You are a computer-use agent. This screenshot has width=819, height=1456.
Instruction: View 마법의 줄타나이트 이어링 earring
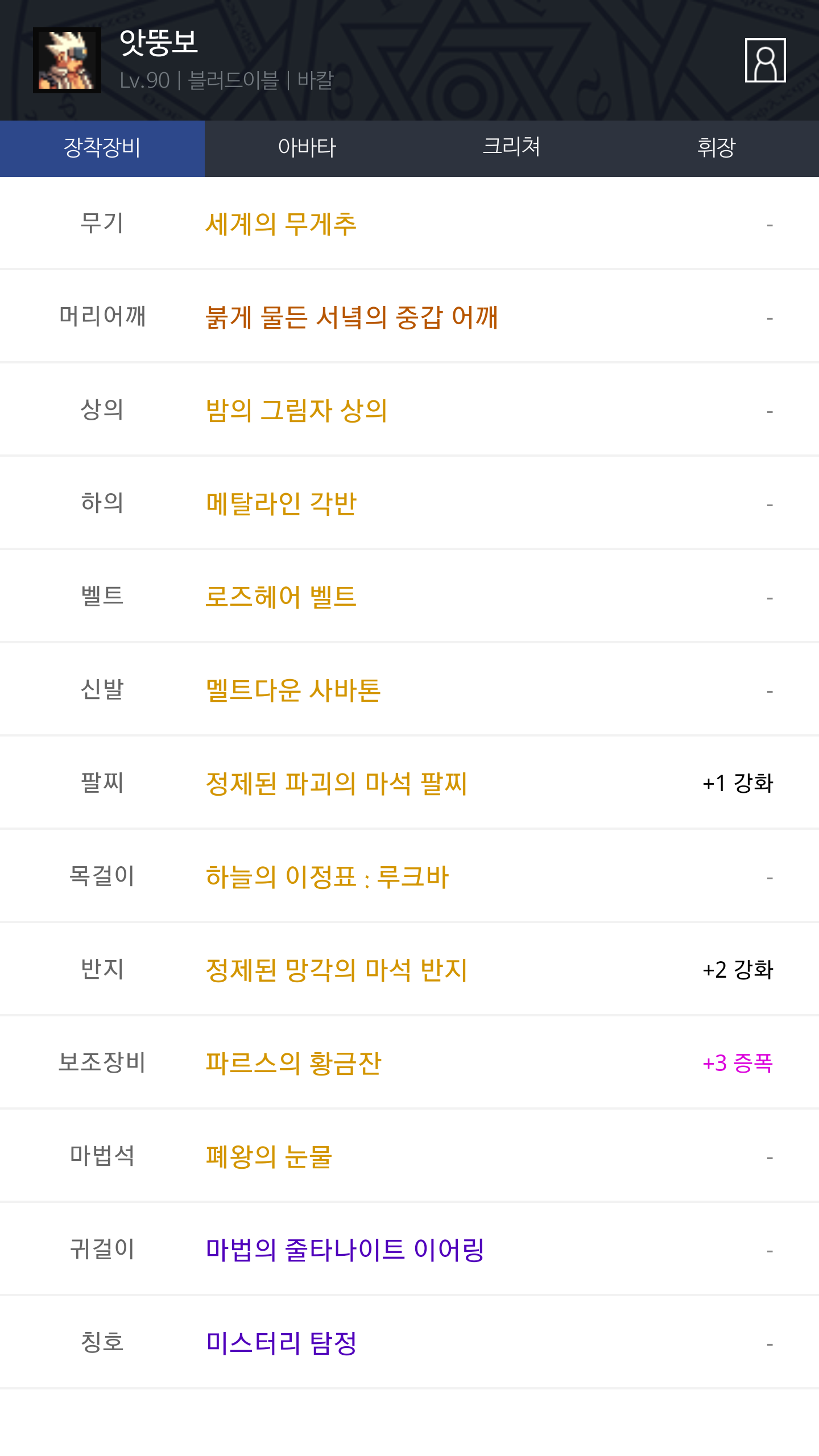tap(345, 1250)
